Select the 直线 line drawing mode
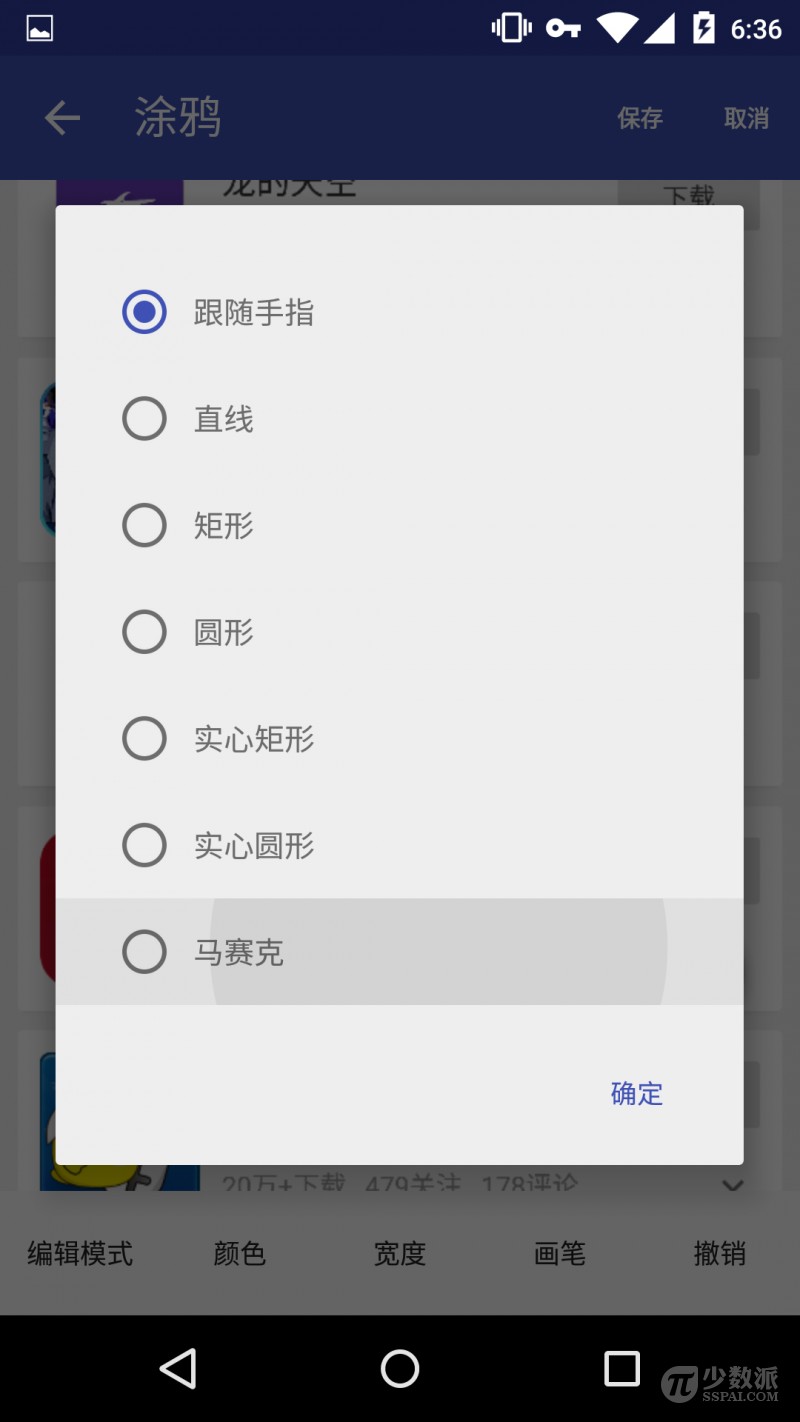Image resolution: width=800 pixels, height=1422 pixels. [x=144, y=418]
